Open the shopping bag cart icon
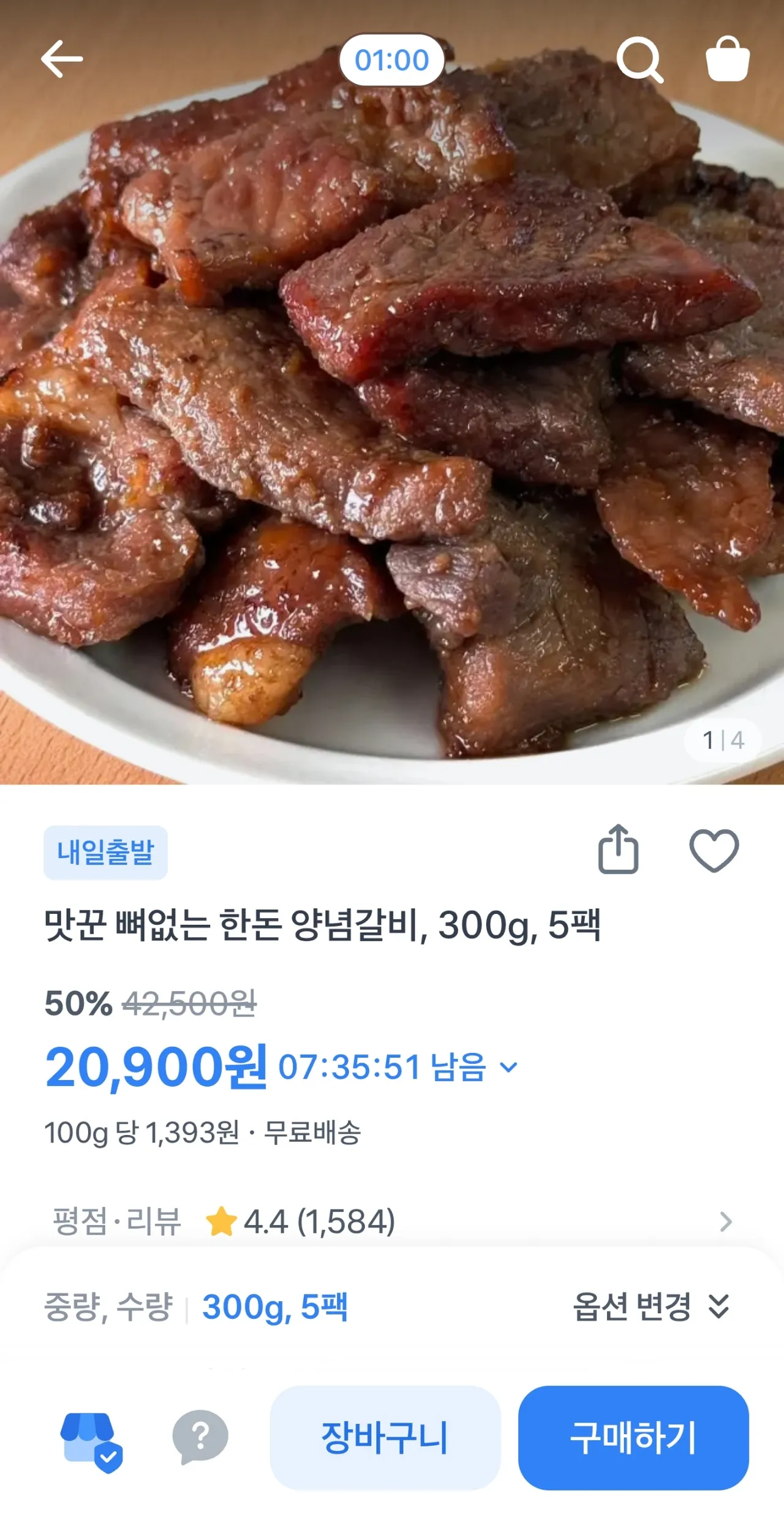 point(728,59)
